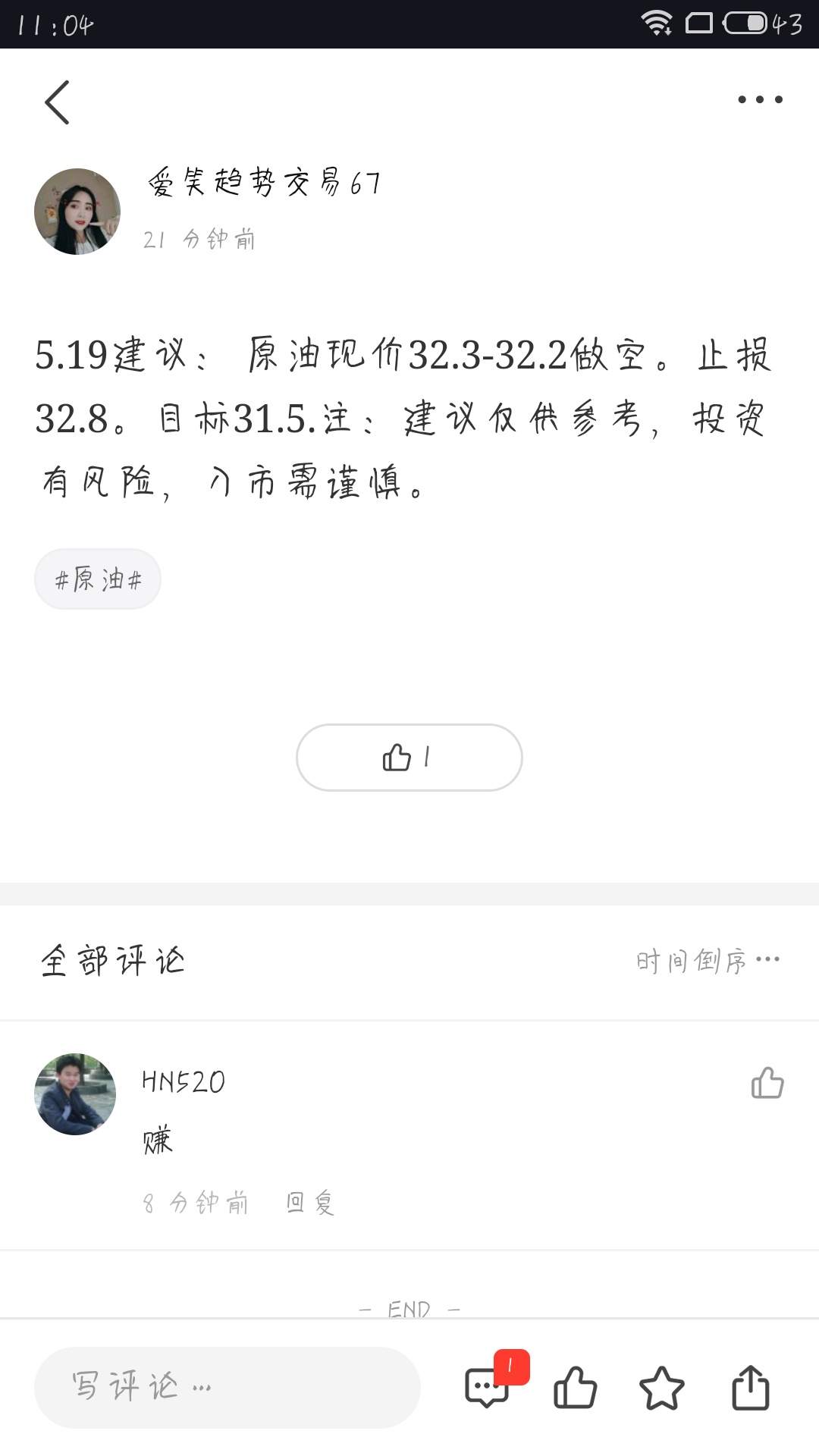The width and height of the screenshot is (819, 1456).
Task: Open 爱笑趋势交易67's profile avatar
Action: pos(77,212)
